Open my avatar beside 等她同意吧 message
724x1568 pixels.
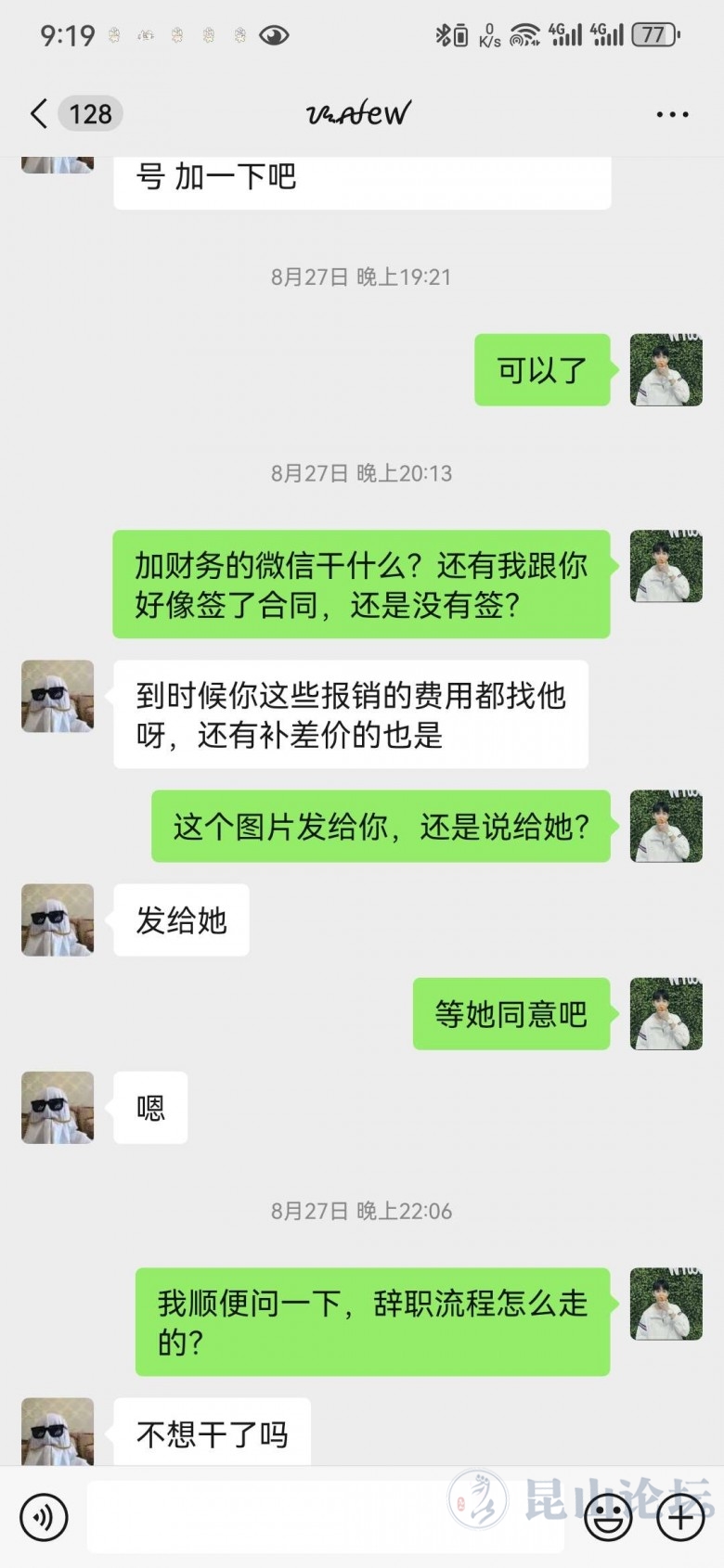(x=666, y=1013)
